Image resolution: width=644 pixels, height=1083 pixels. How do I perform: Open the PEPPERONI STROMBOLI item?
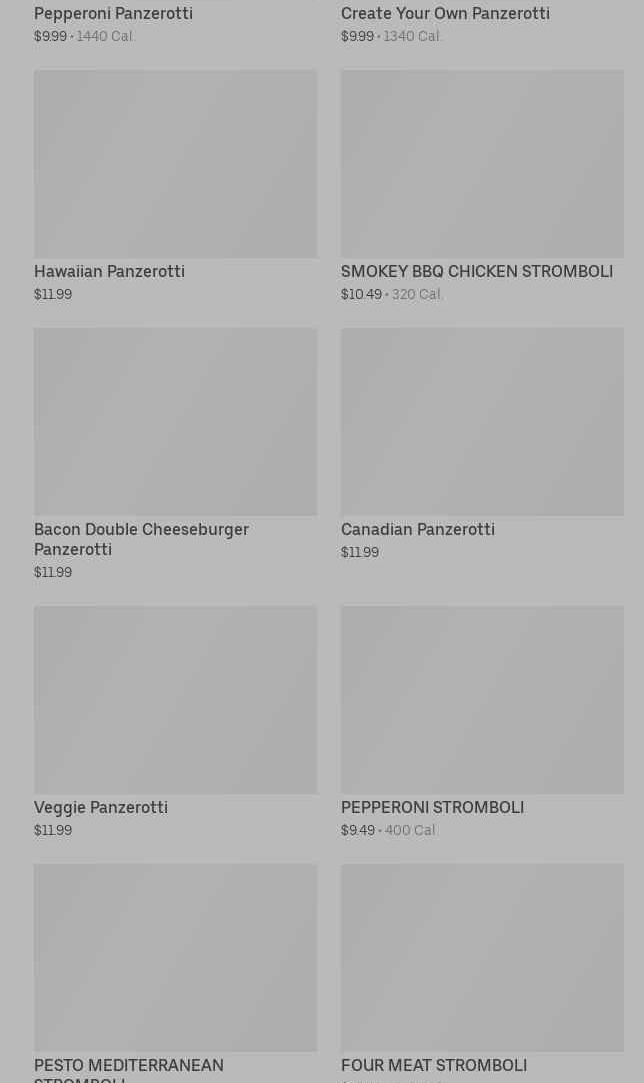[482, 722]
